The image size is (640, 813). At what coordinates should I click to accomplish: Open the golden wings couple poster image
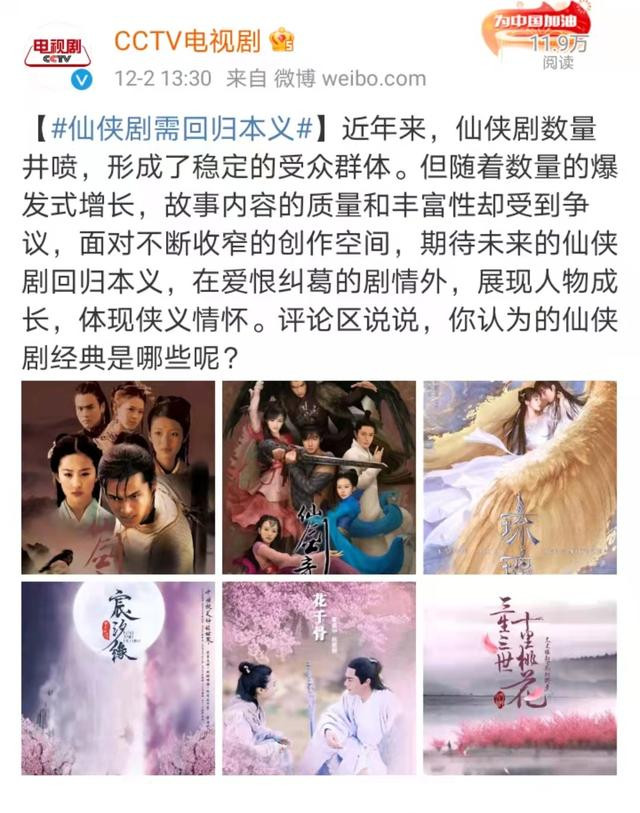tap(518, 477)
